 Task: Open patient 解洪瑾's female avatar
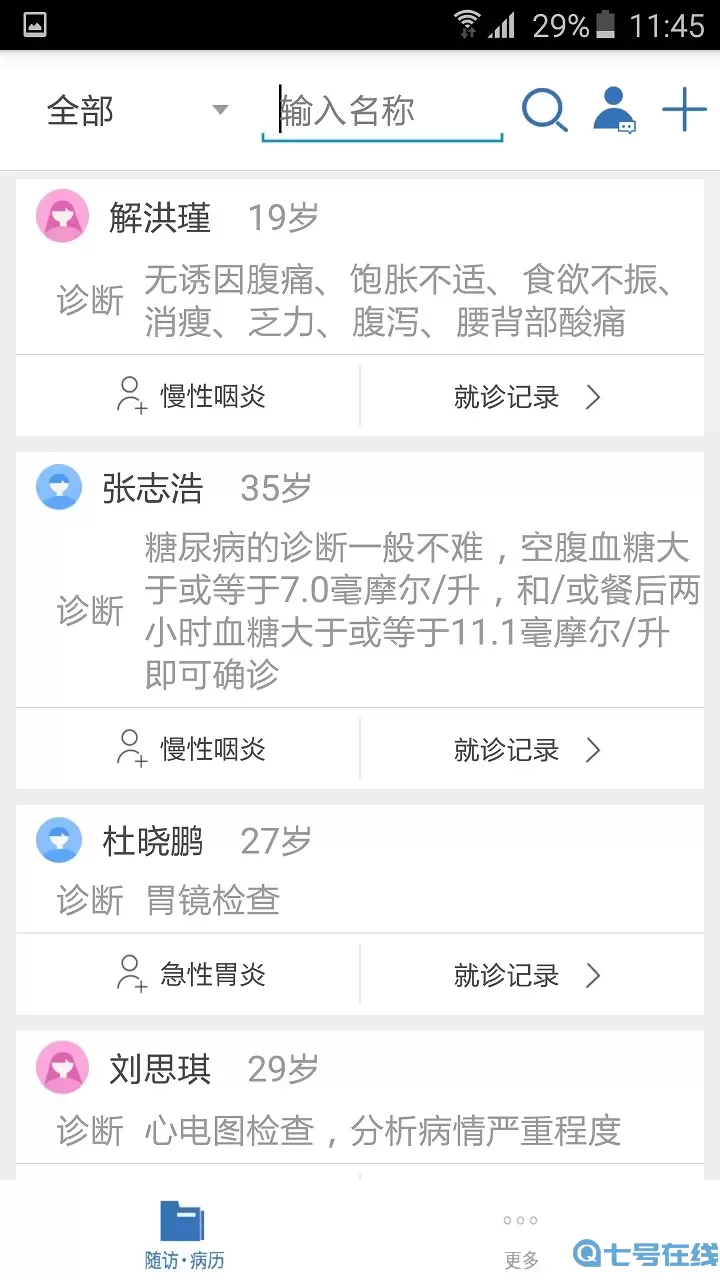[62, 215]
